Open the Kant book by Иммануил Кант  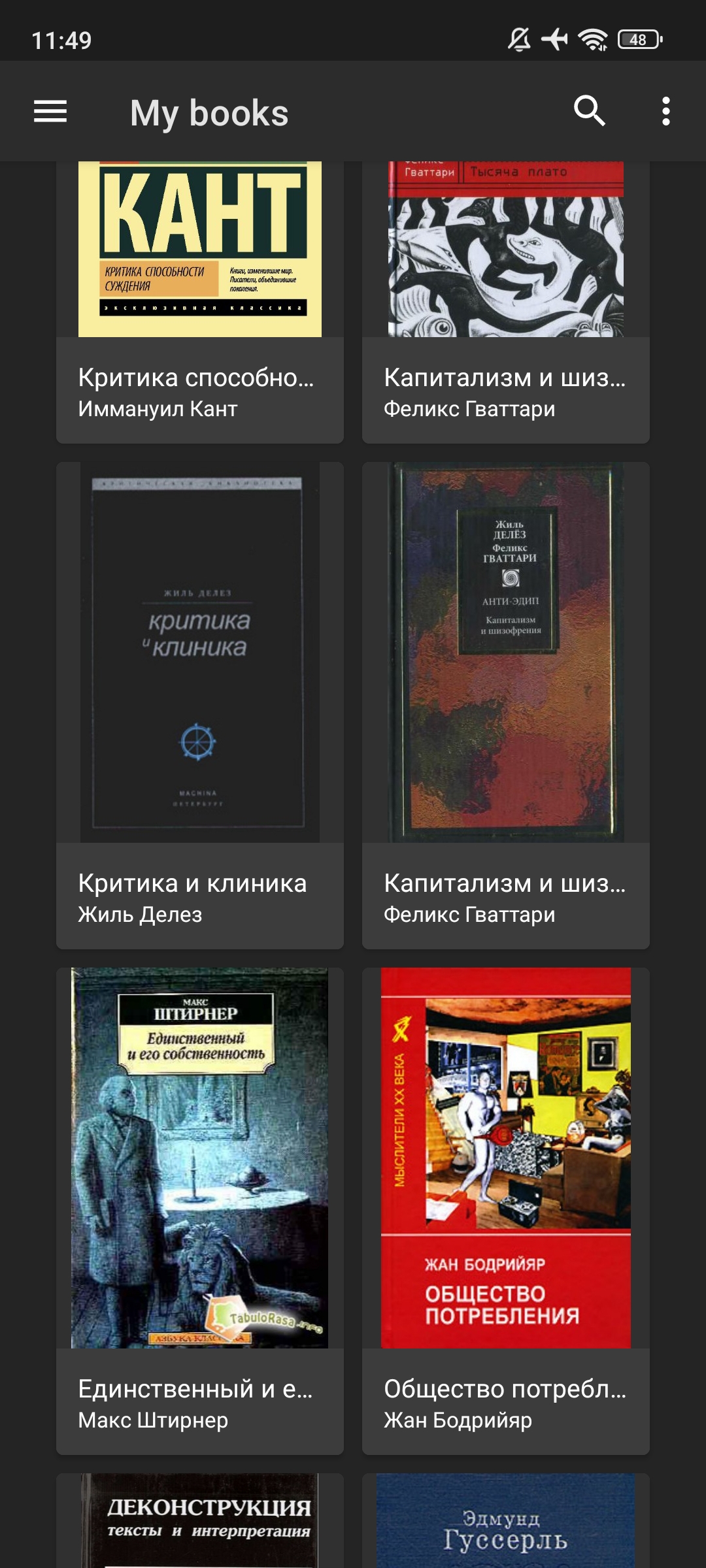pyautogui.click(x=200, y=301)
